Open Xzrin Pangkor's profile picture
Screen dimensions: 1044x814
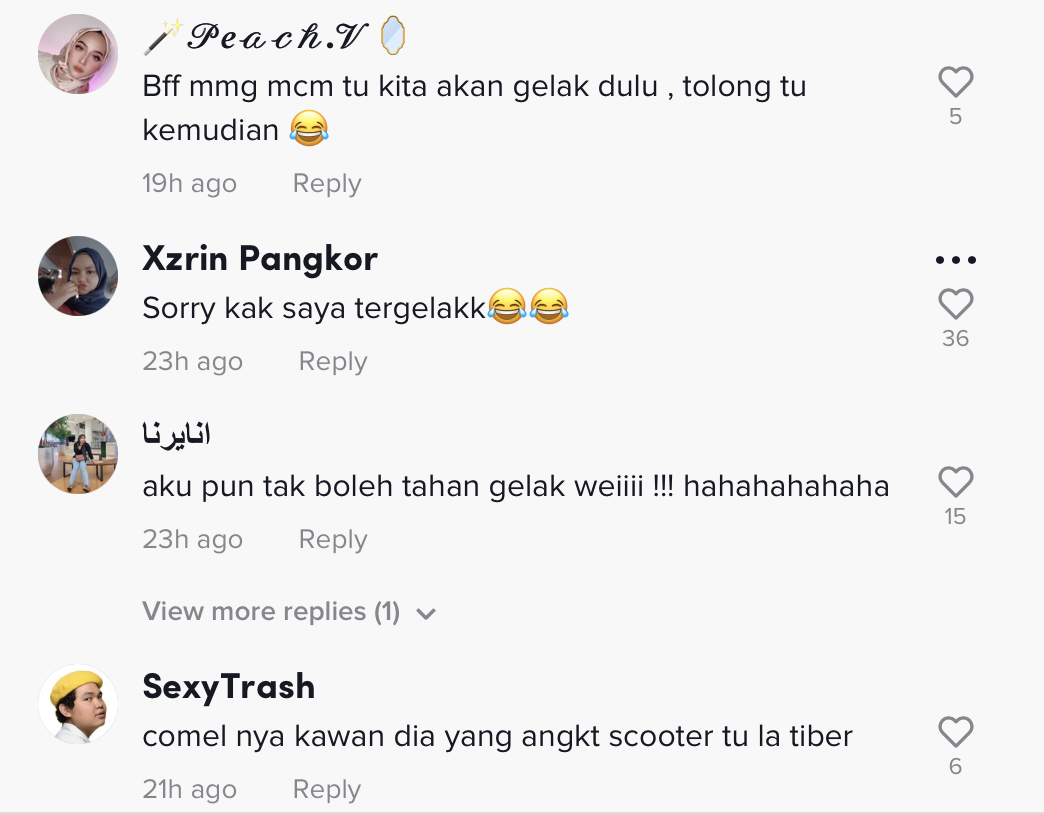click(78, 276)
